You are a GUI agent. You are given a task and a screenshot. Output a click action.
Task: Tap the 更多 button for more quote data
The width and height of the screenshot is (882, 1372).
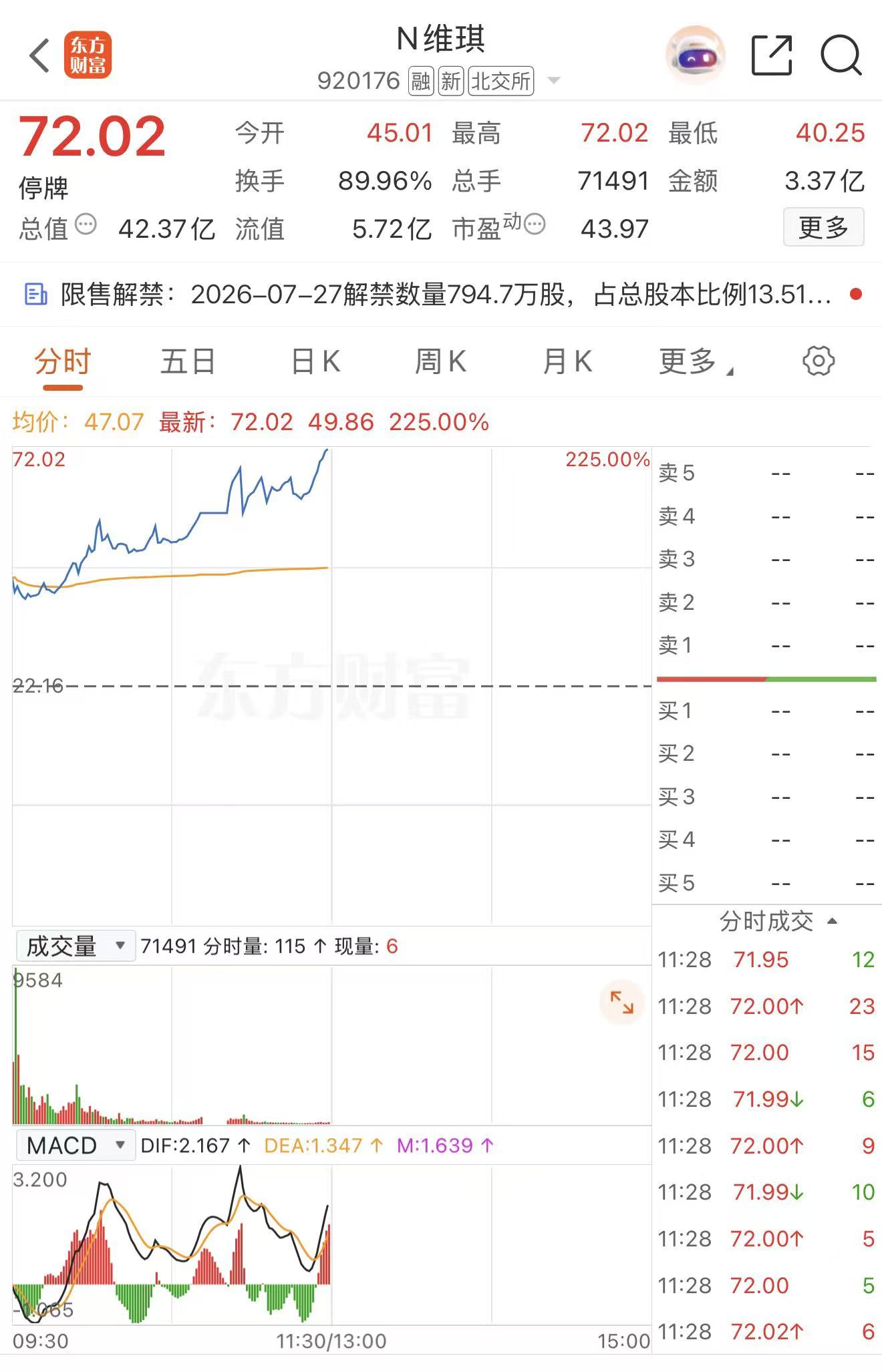823,228
